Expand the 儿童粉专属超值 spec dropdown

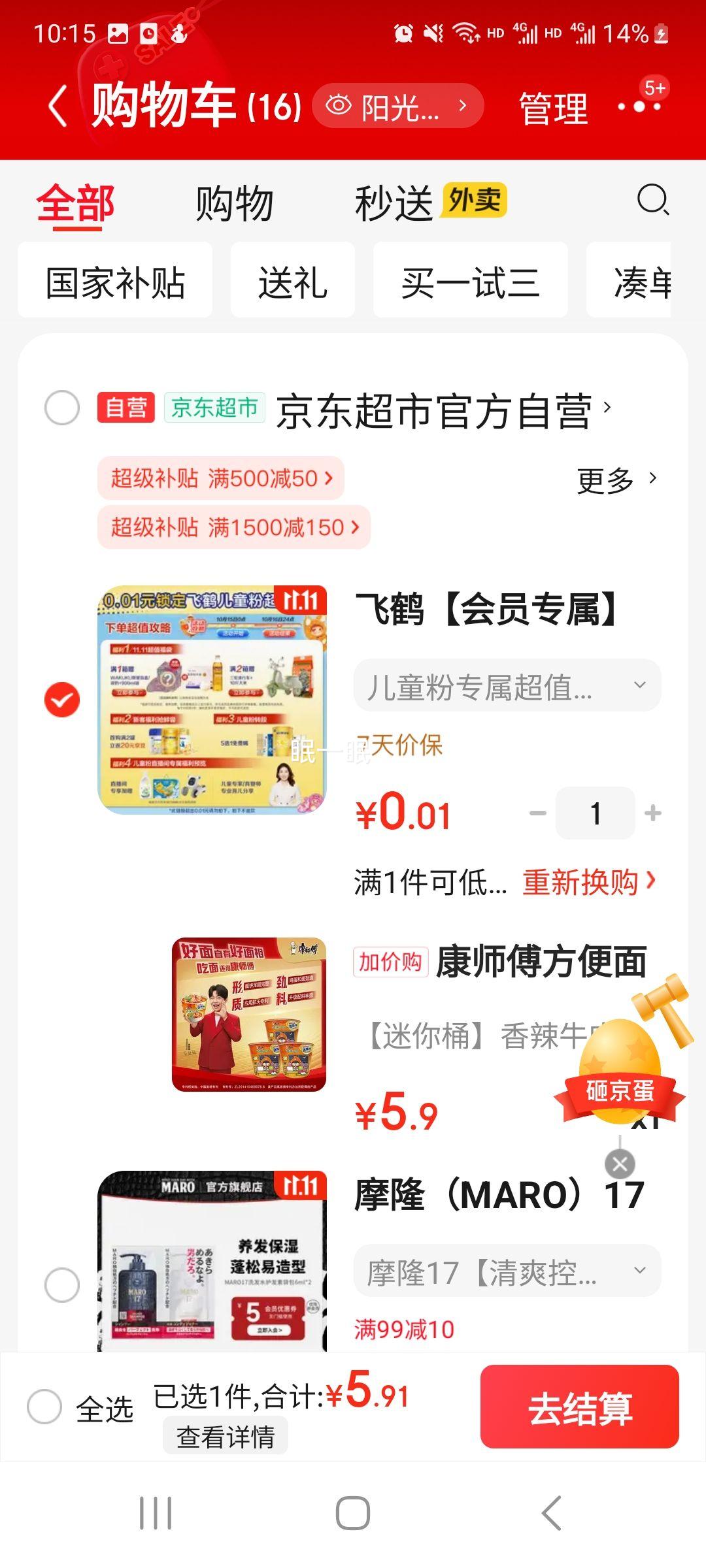point(507,686)
